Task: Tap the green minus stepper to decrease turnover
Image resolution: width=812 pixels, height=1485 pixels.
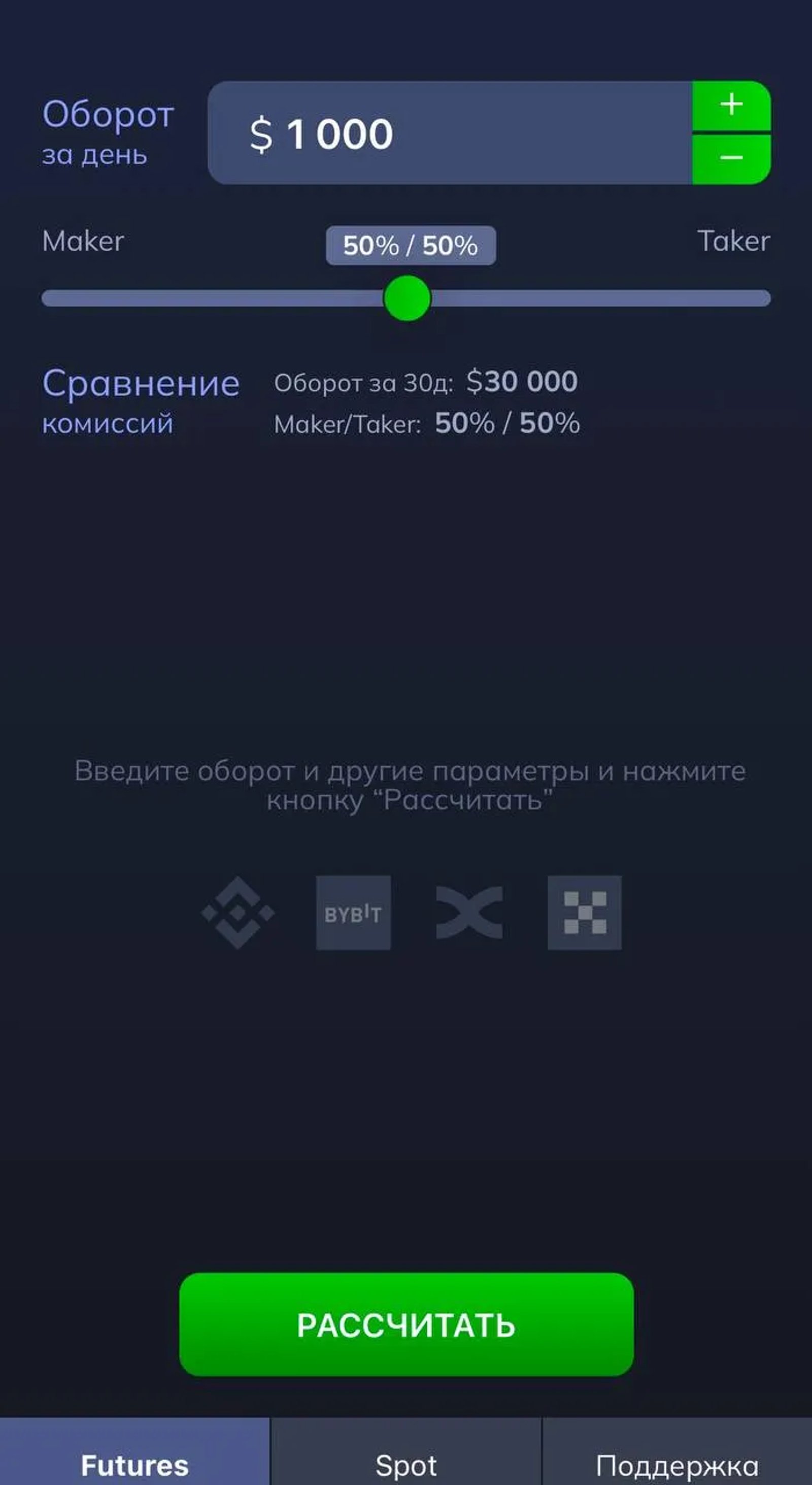Action: point(731,157)
